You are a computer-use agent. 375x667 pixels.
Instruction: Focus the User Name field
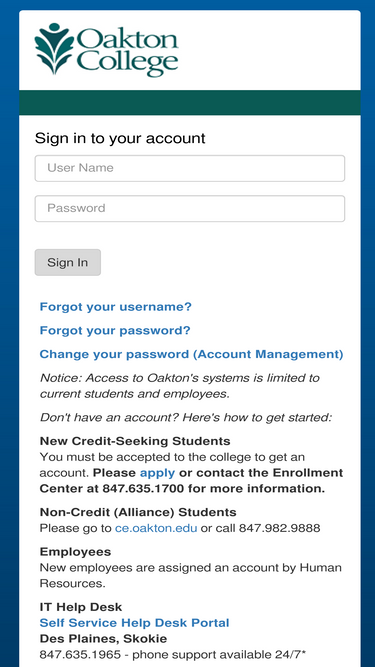[x=190, y=168]
